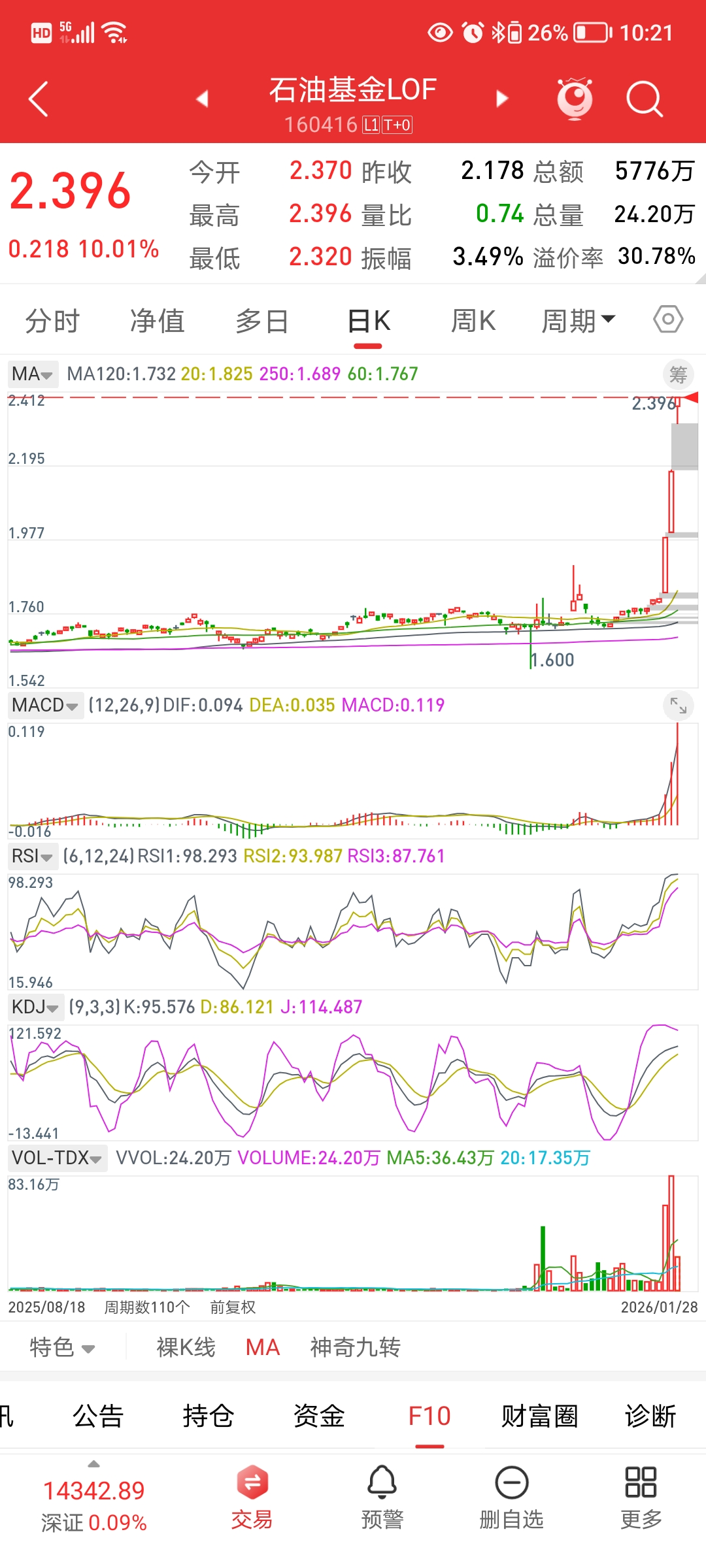The width and height of the screenshot is (706, 1568).
Task: Select 神奇九转 feature option
Action: coord(355,1347)
